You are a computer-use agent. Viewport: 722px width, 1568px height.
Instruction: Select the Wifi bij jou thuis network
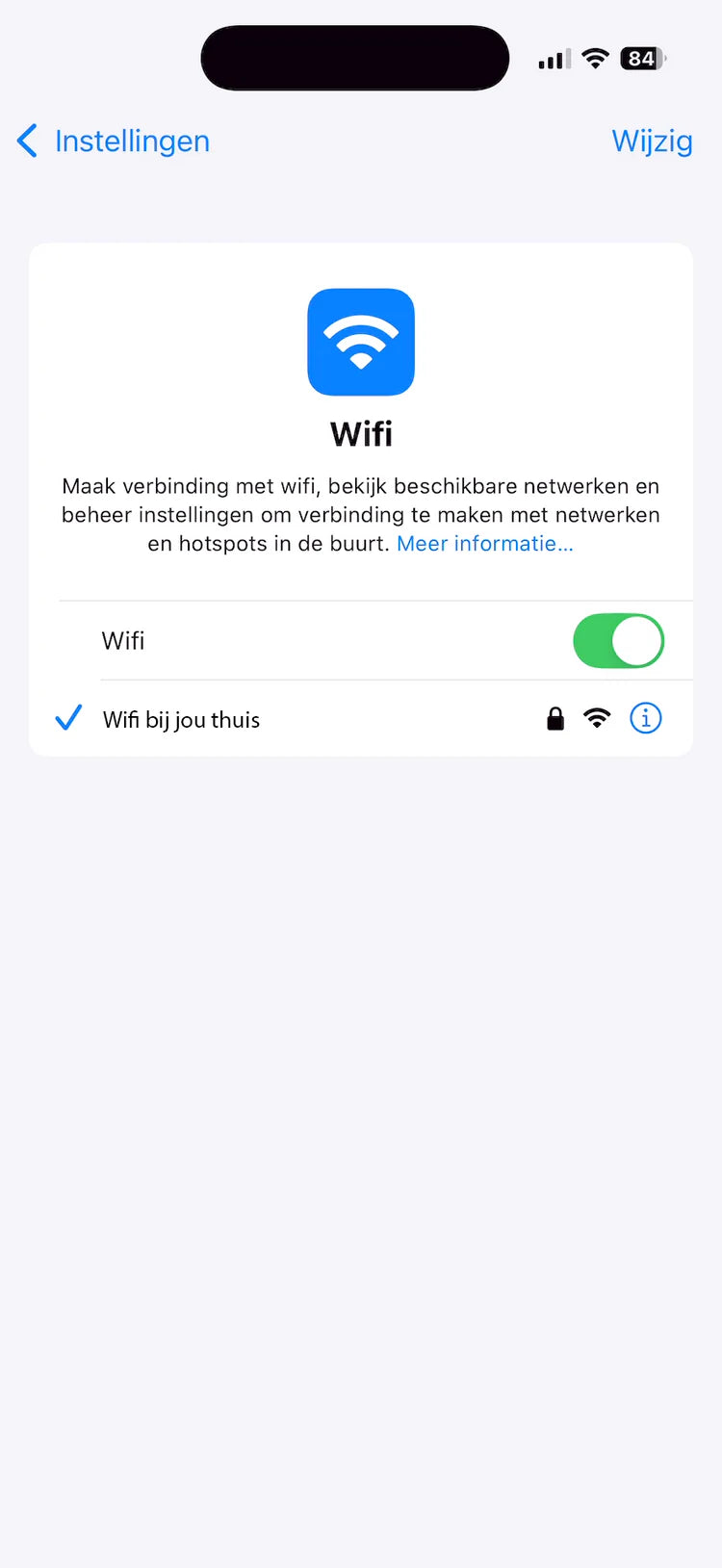coord(361,719)
